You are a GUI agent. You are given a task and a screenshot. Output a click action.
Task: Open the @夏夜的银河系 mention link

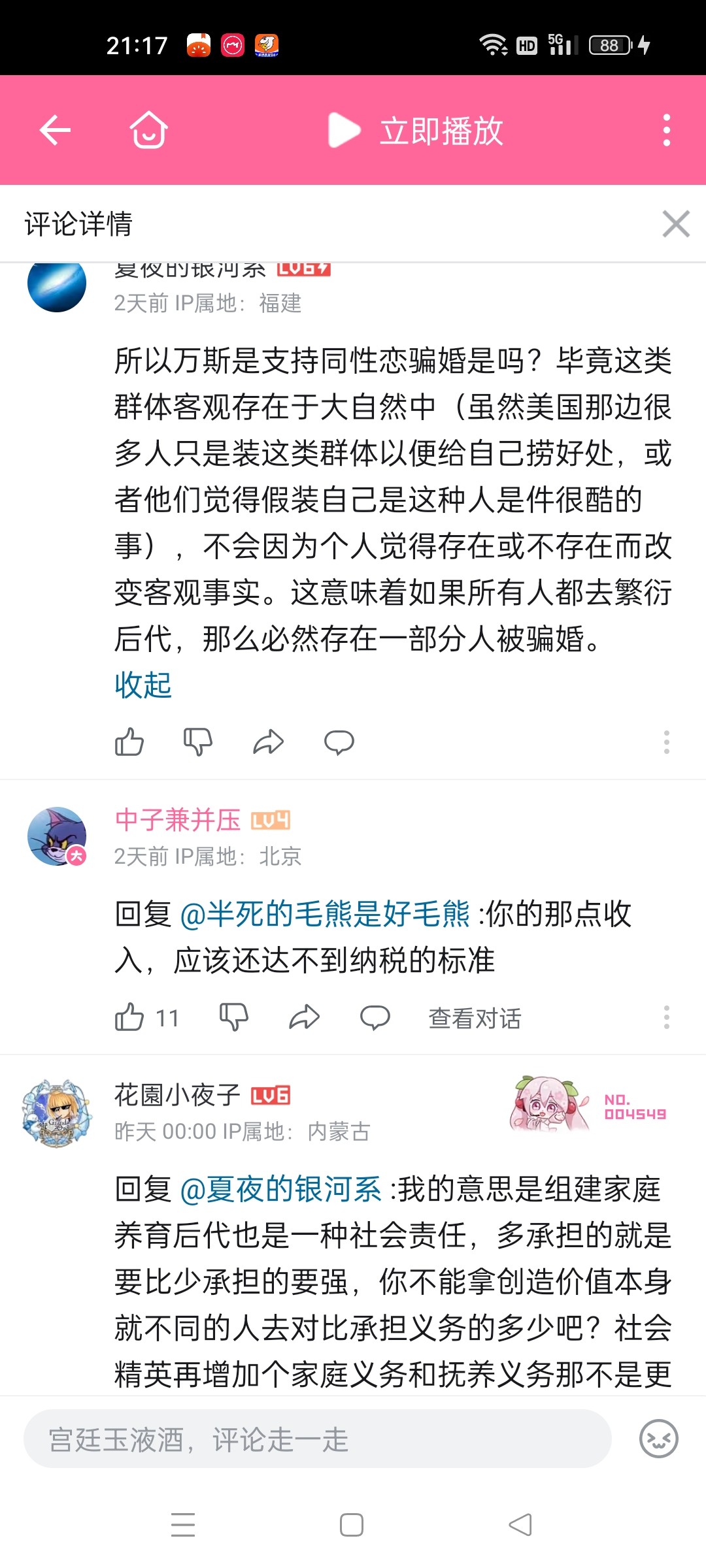tap(281, 1188)
